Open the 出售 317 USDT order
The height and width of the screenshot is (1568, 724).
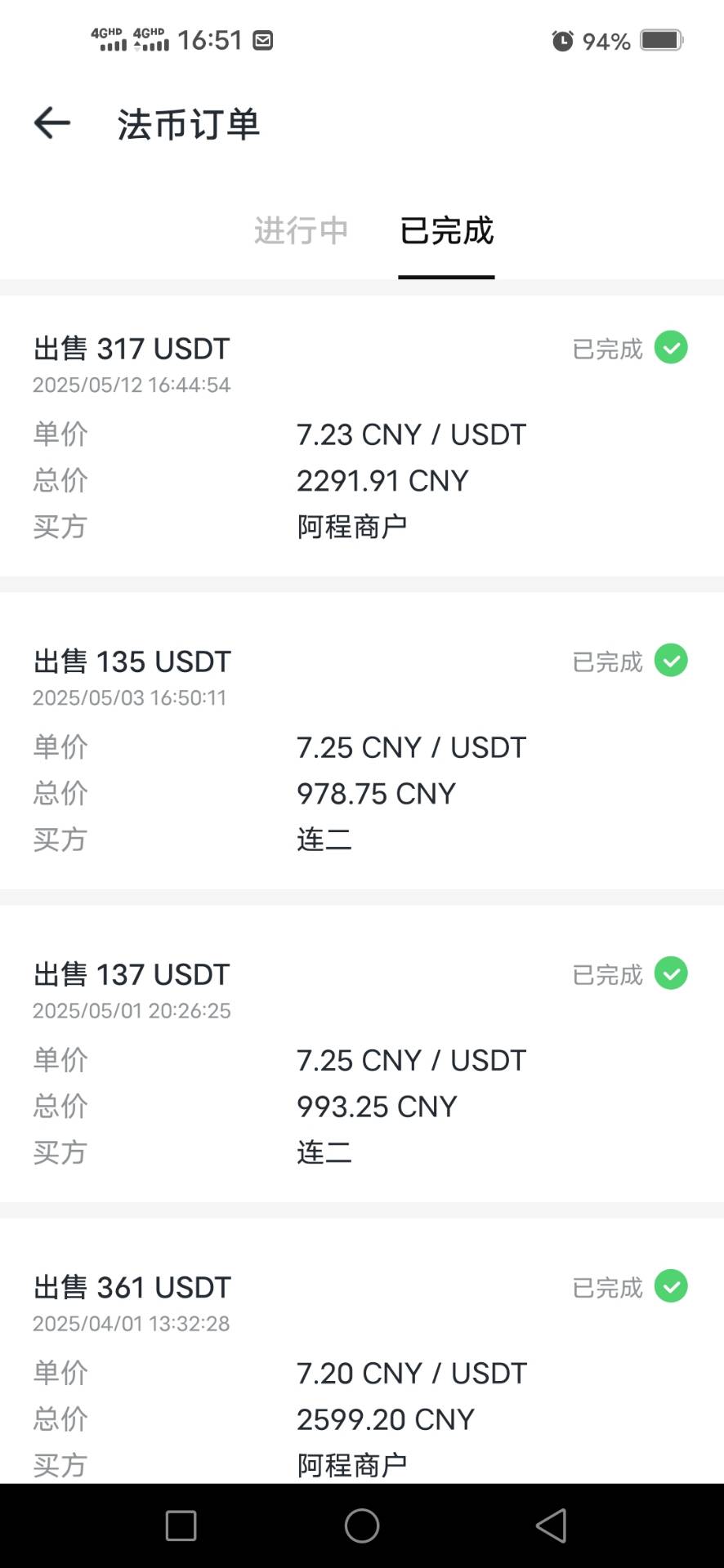pyautogui.click(x=361, y=437)
